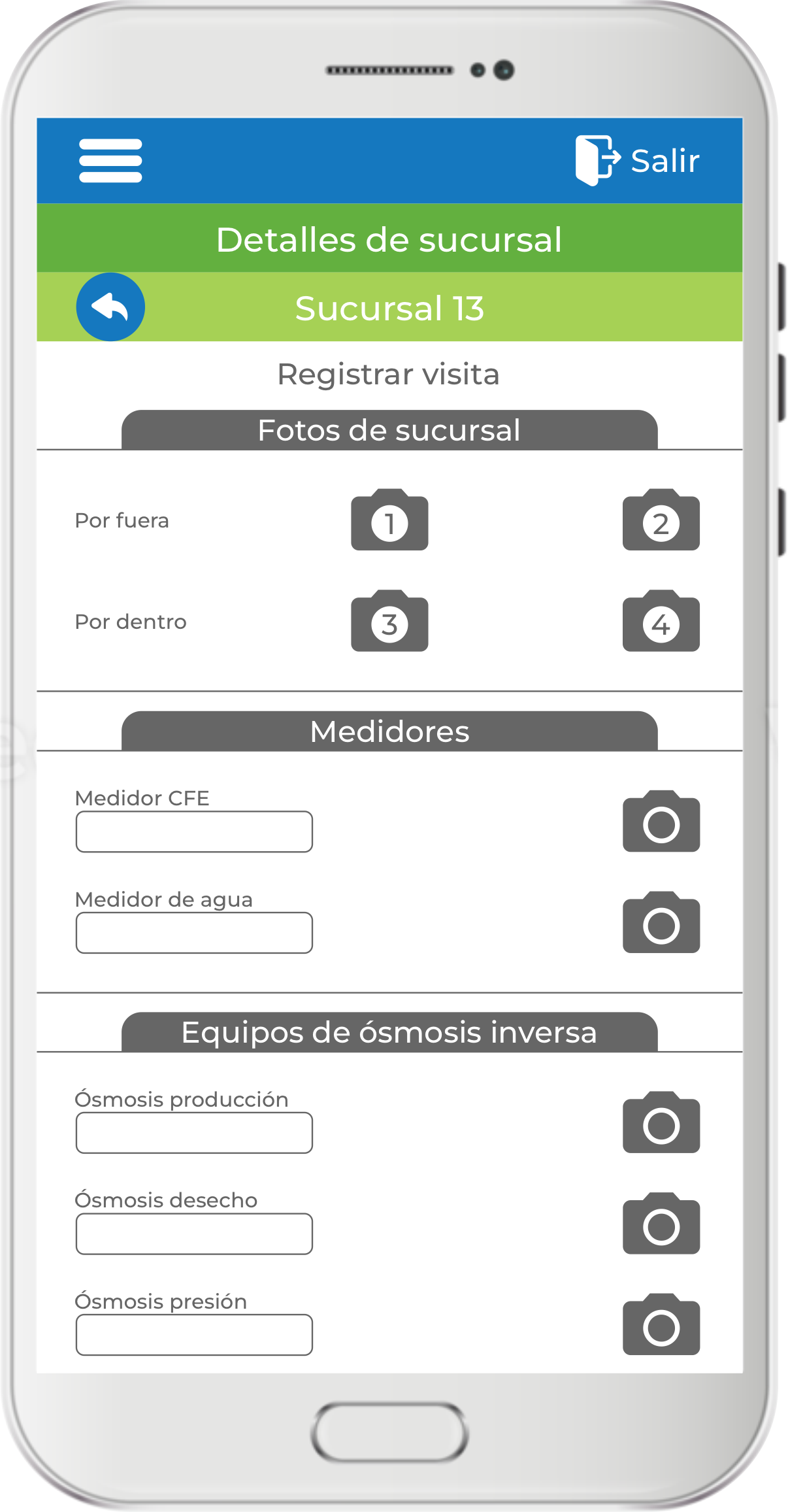Capture photo for Ósmosis desecho

pyautogui.click(x=661, y=1224)
